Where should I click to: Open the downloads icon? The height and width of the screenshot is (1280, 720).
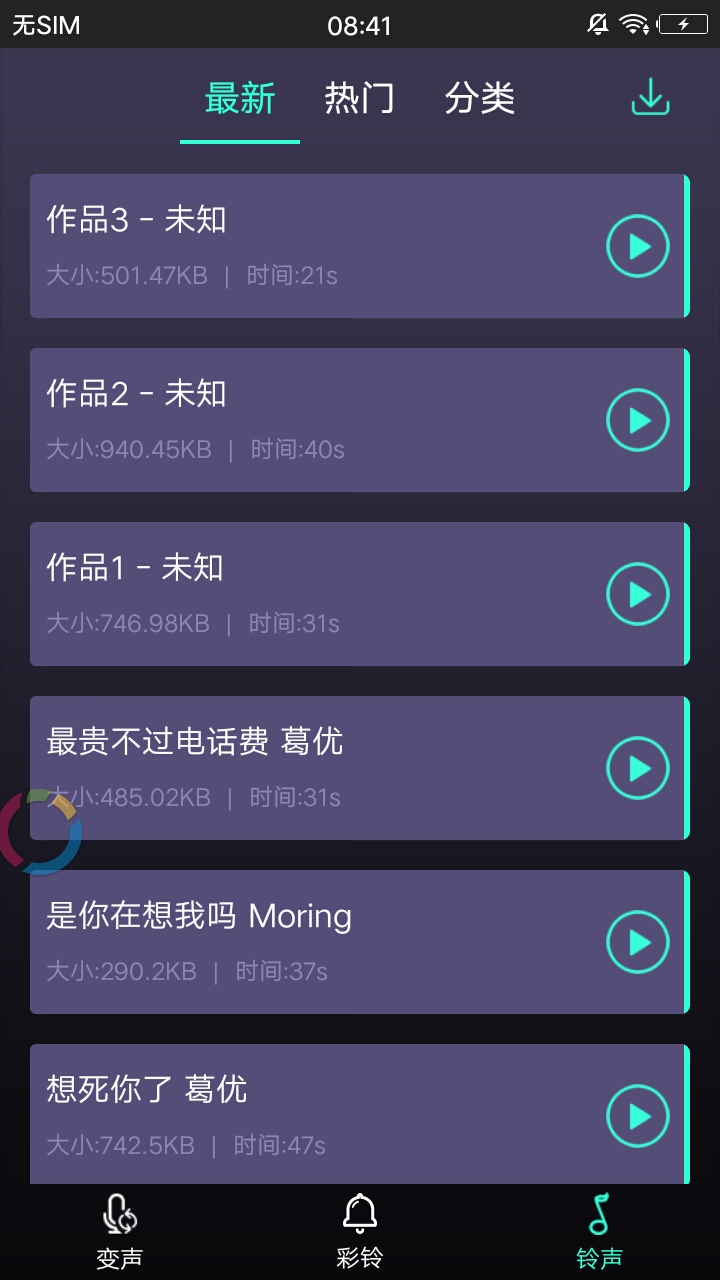tap(650, 97)
